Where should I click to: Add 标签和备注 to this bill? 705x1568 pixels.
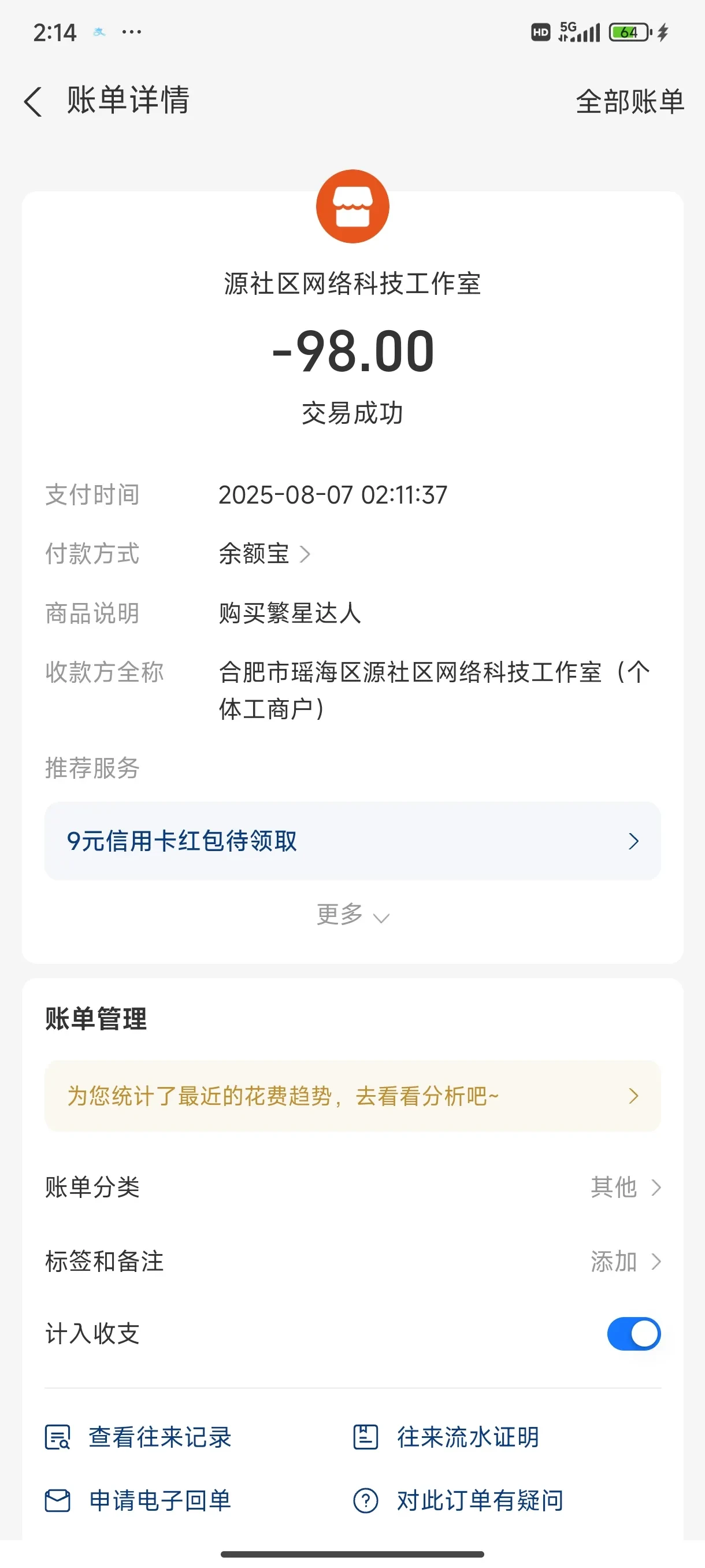pos(625,1261)
